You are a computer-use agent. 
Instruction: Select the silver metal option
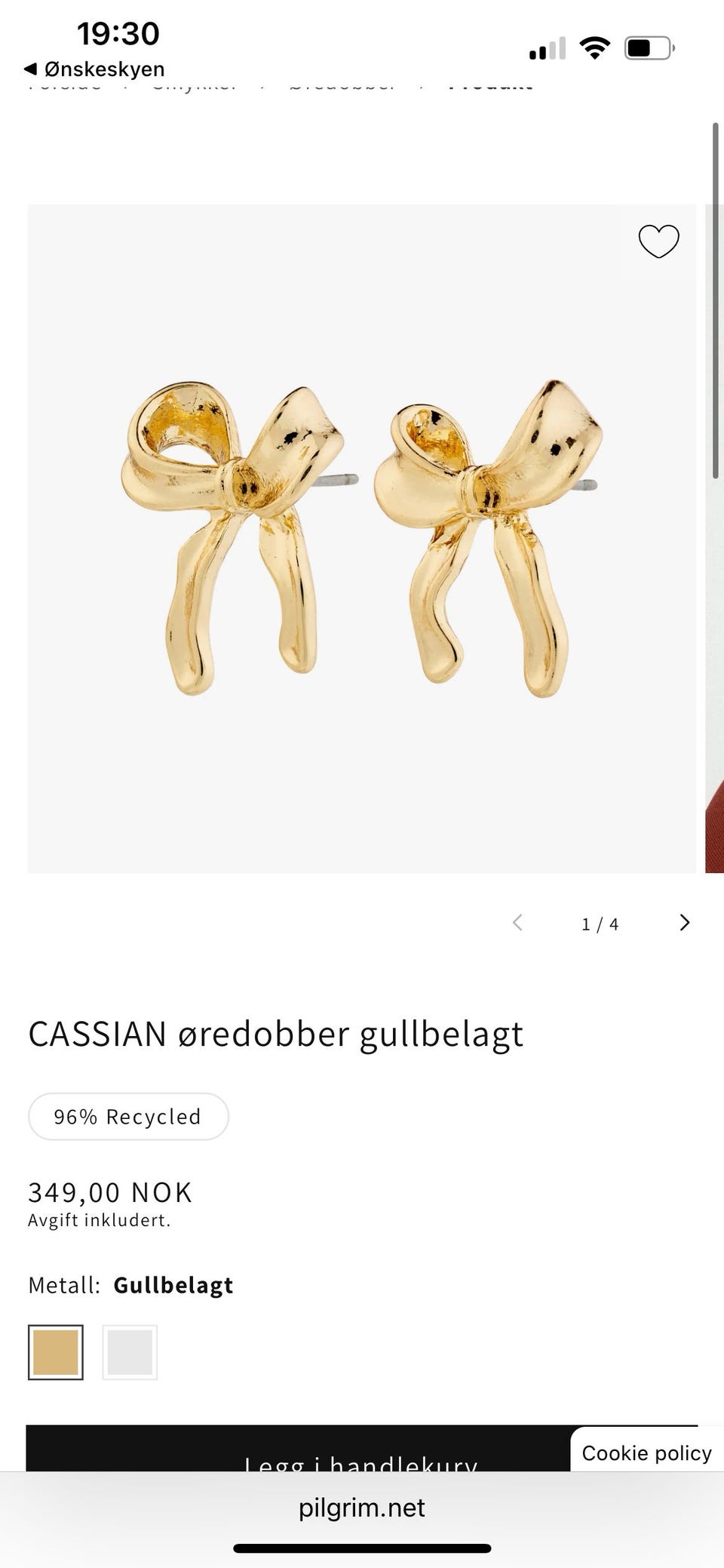[x=130, y=1351]
